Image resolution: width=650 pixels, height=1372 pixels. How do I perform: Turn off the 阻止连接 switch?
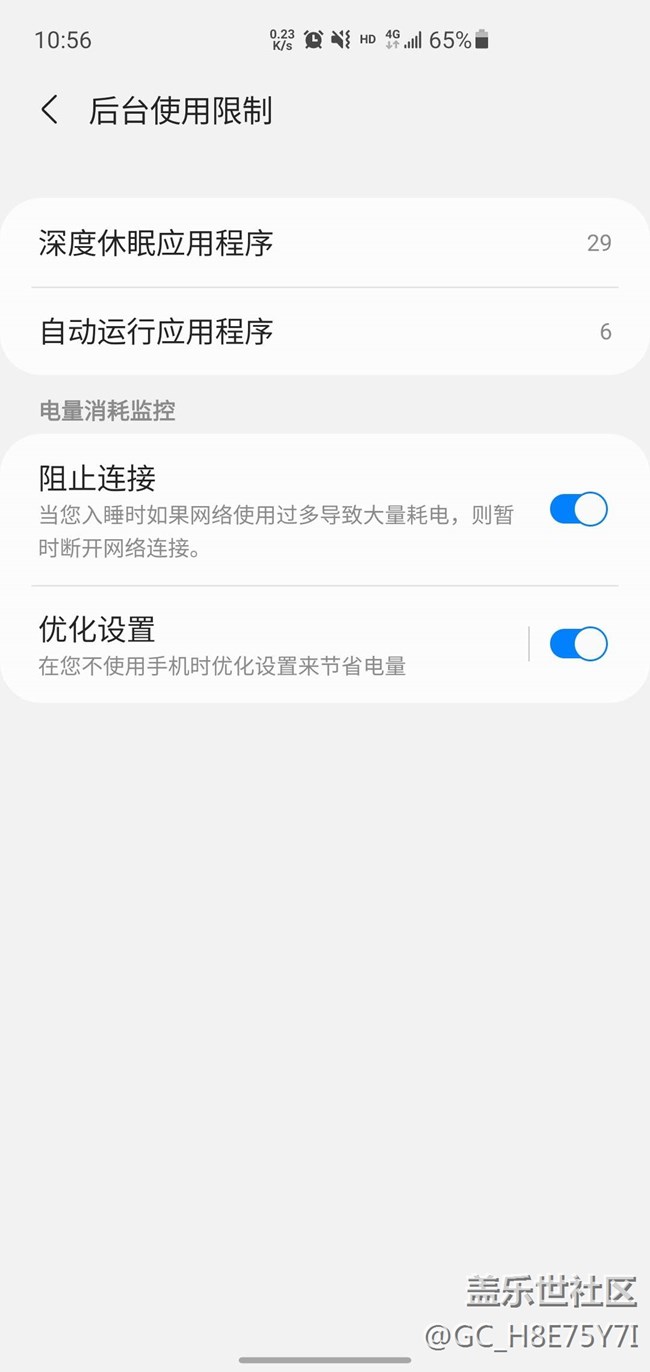(578, 509)
